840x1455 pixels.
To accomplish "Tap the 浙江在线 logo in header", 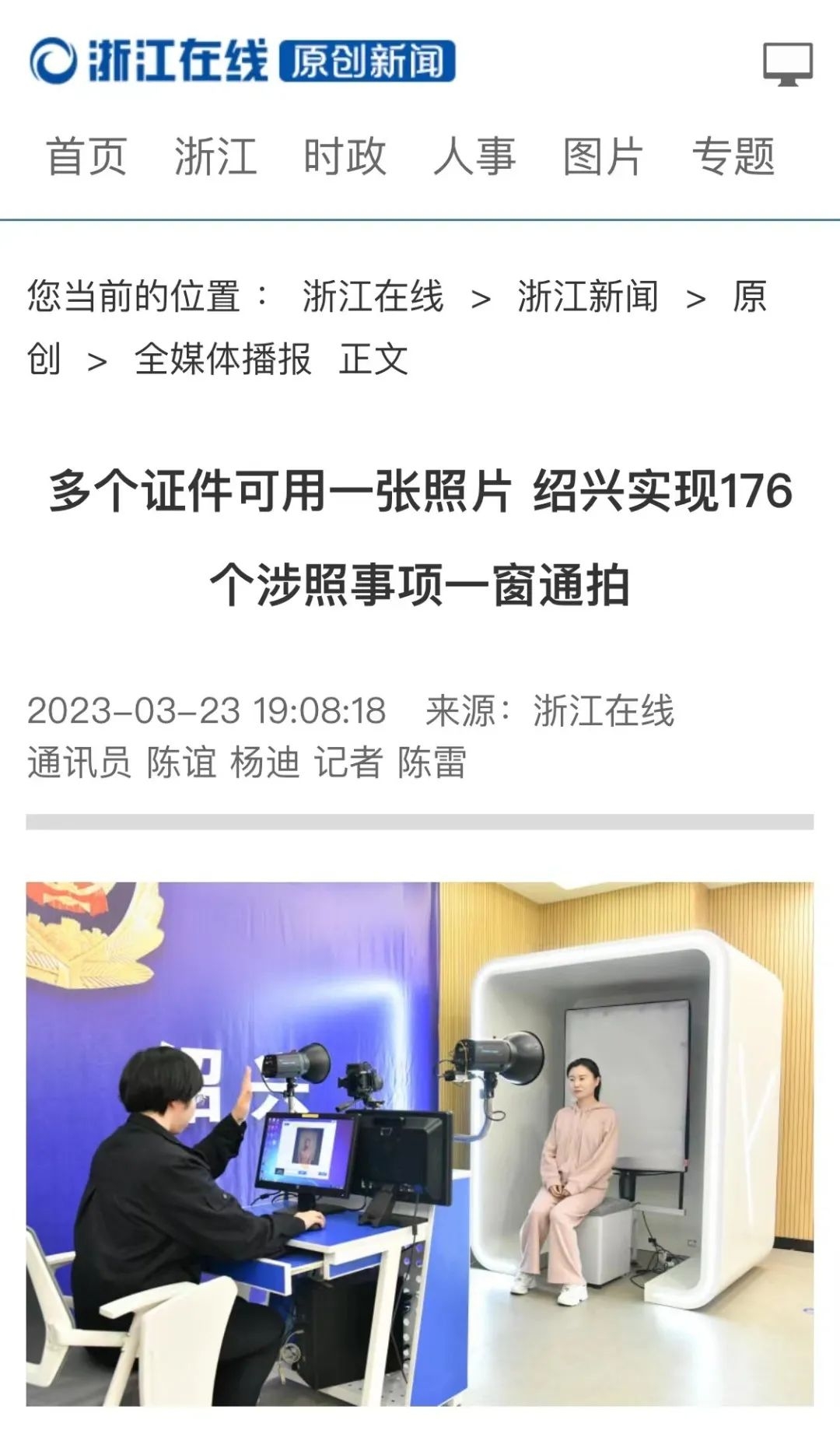I will [x=149, y=61].
